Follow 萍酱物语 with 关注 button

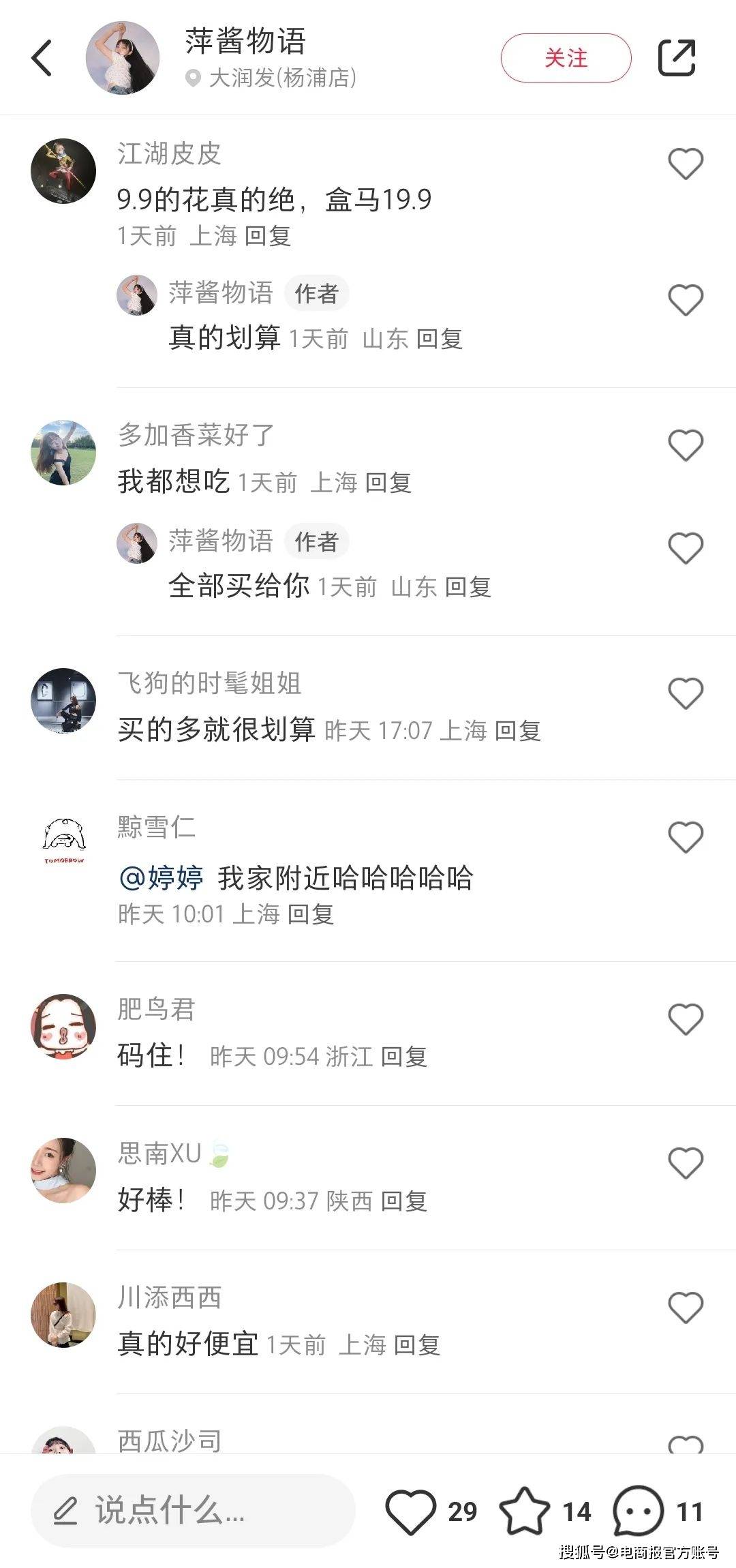pos(566,58)
